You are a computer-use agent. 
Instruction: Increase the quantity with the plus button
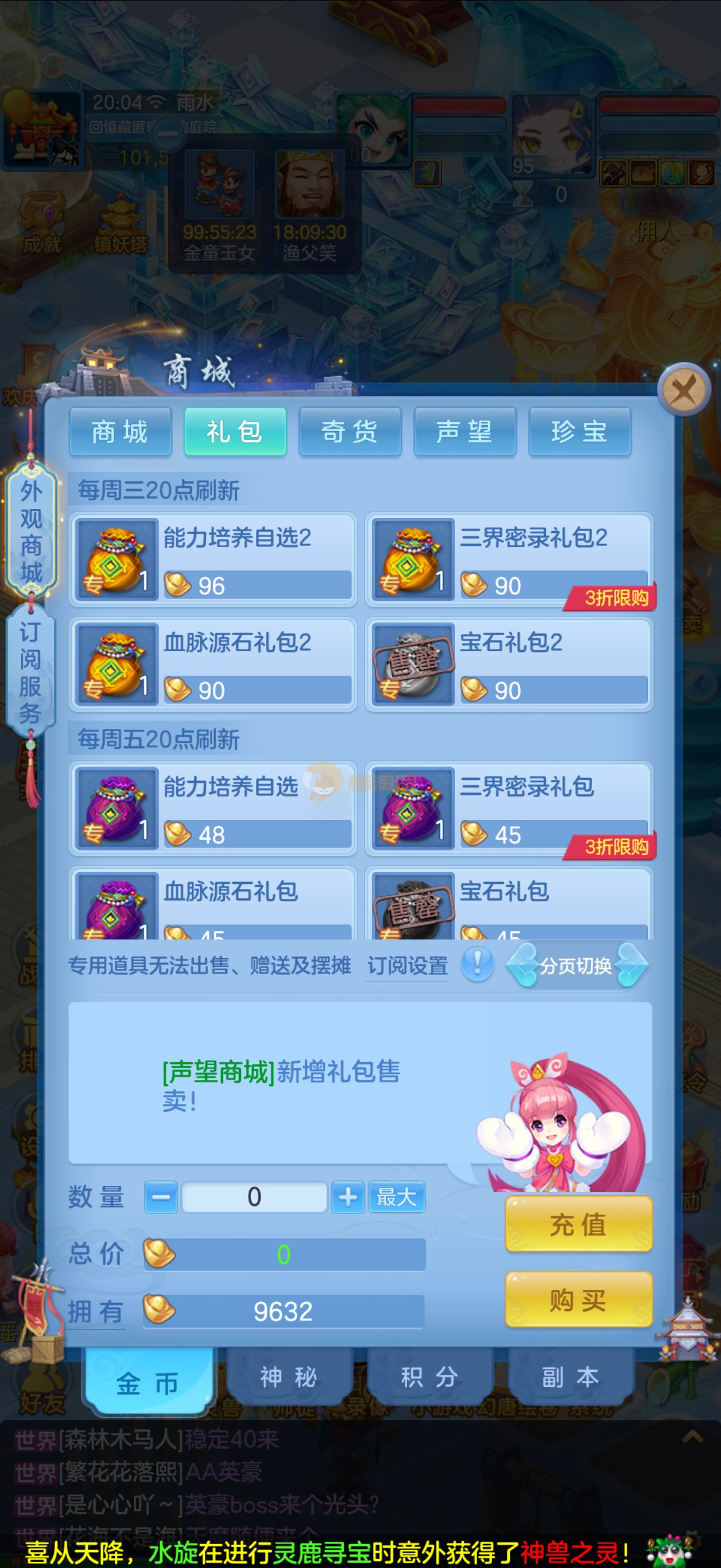tap(348, 1197)
